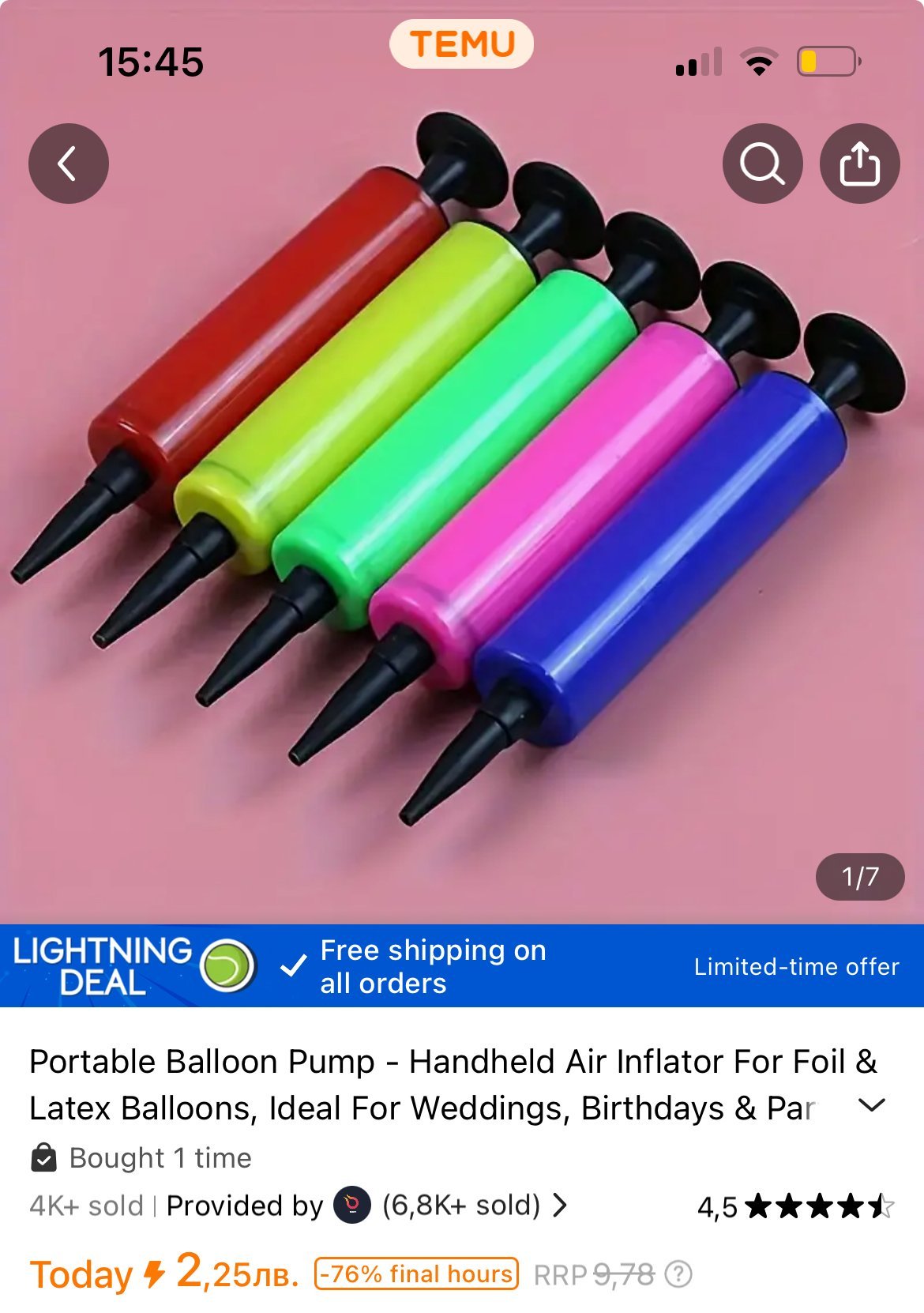
Task: Go back to the previous page
Action: coord(69,164)
